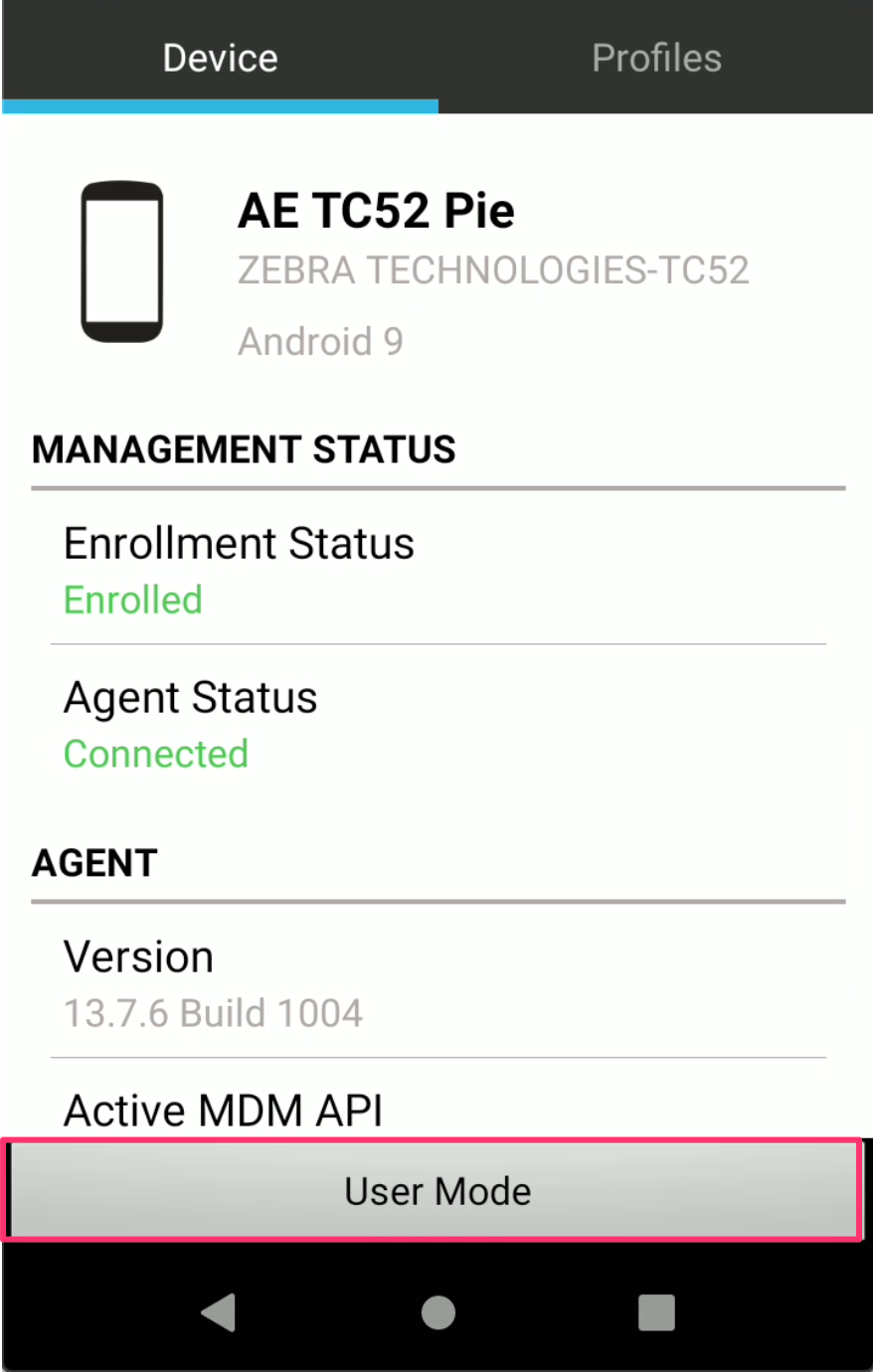Open the recent apps view

pos(656,1312)
